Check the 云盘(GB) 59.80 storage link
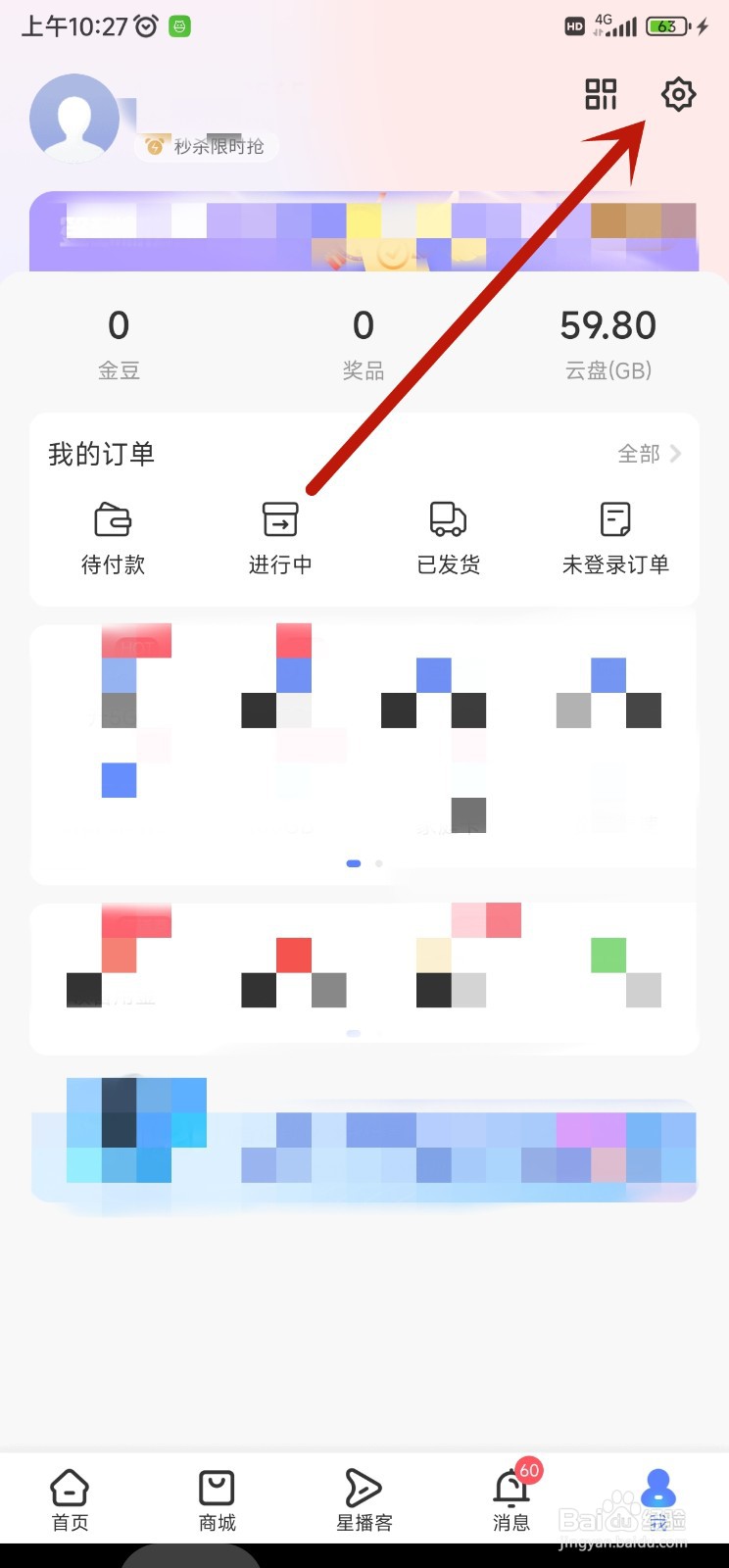The height and width of the screenshot is (1568, 729). (x=608, y=341)
